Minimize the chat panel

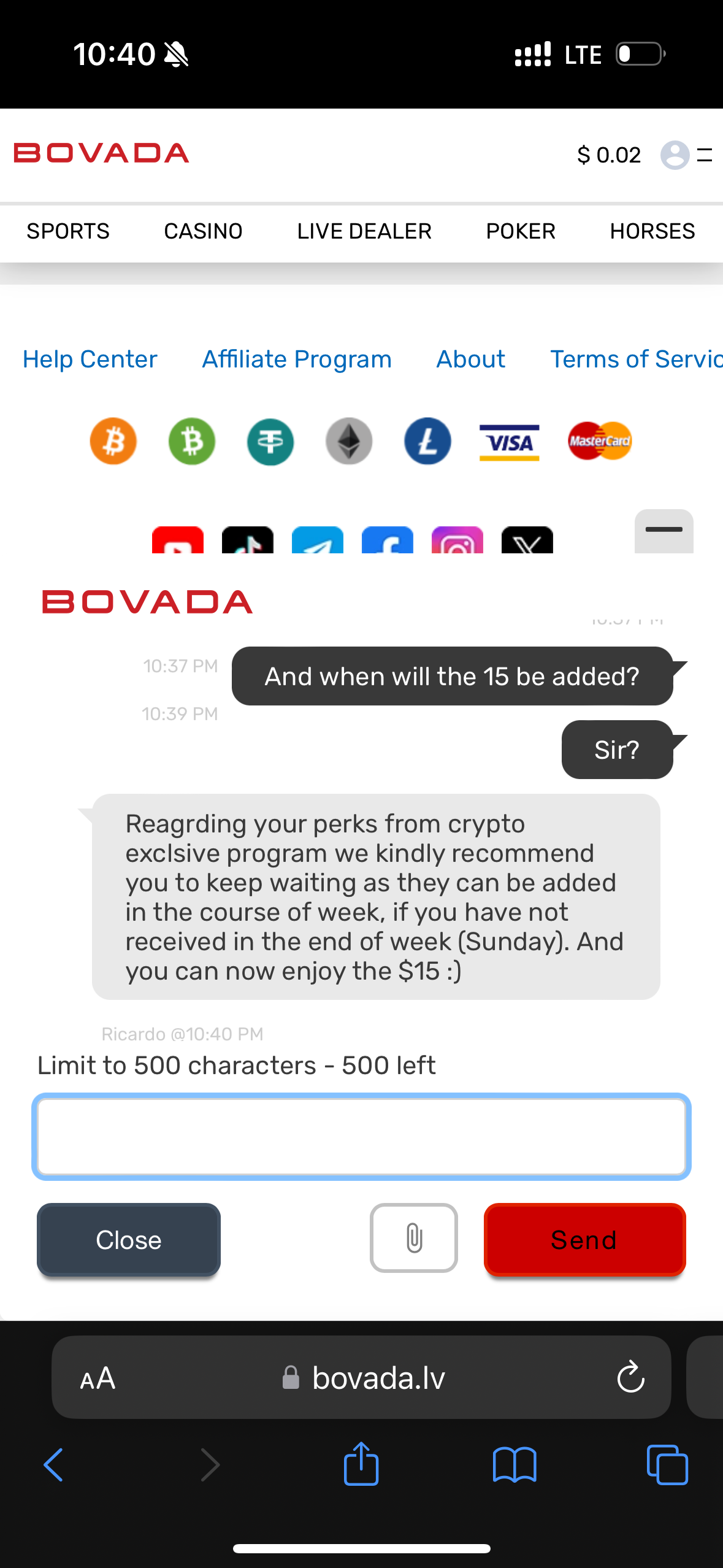[x=664, y=531]
